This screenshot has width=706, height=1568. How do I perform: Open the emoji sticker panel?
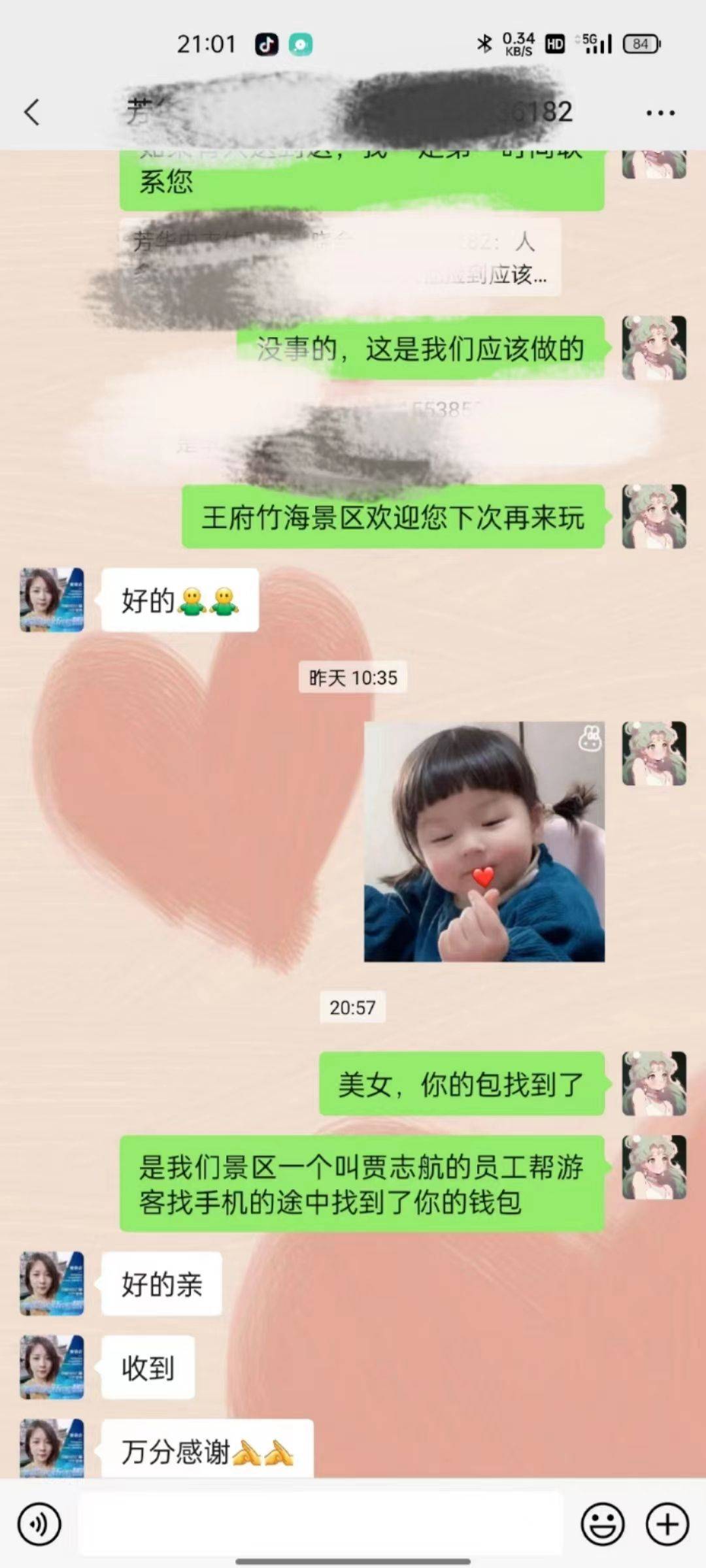(x=602, y=1524)
